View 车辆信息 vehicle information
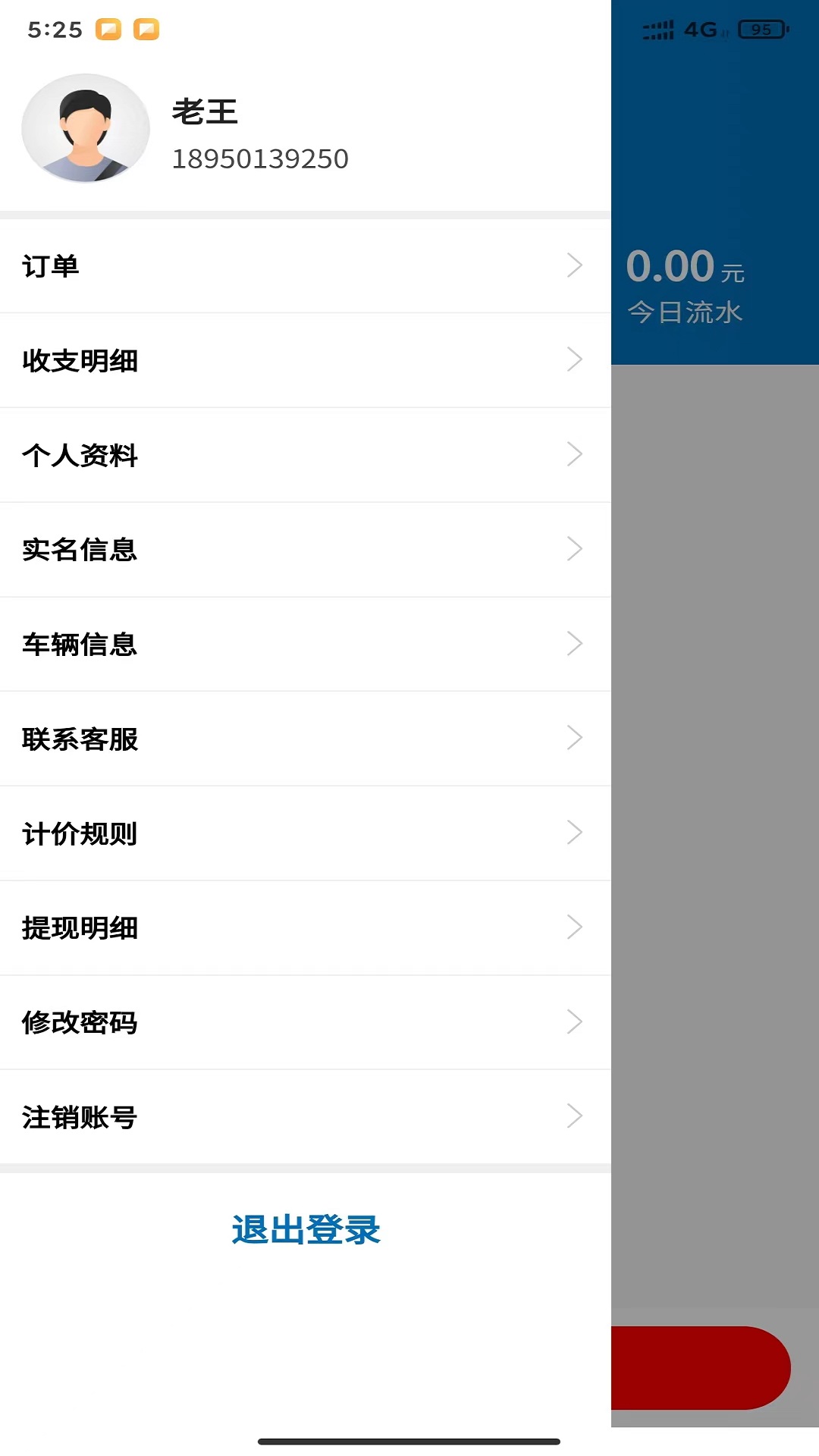This screenshot has width=819, height=1456. 303,644
